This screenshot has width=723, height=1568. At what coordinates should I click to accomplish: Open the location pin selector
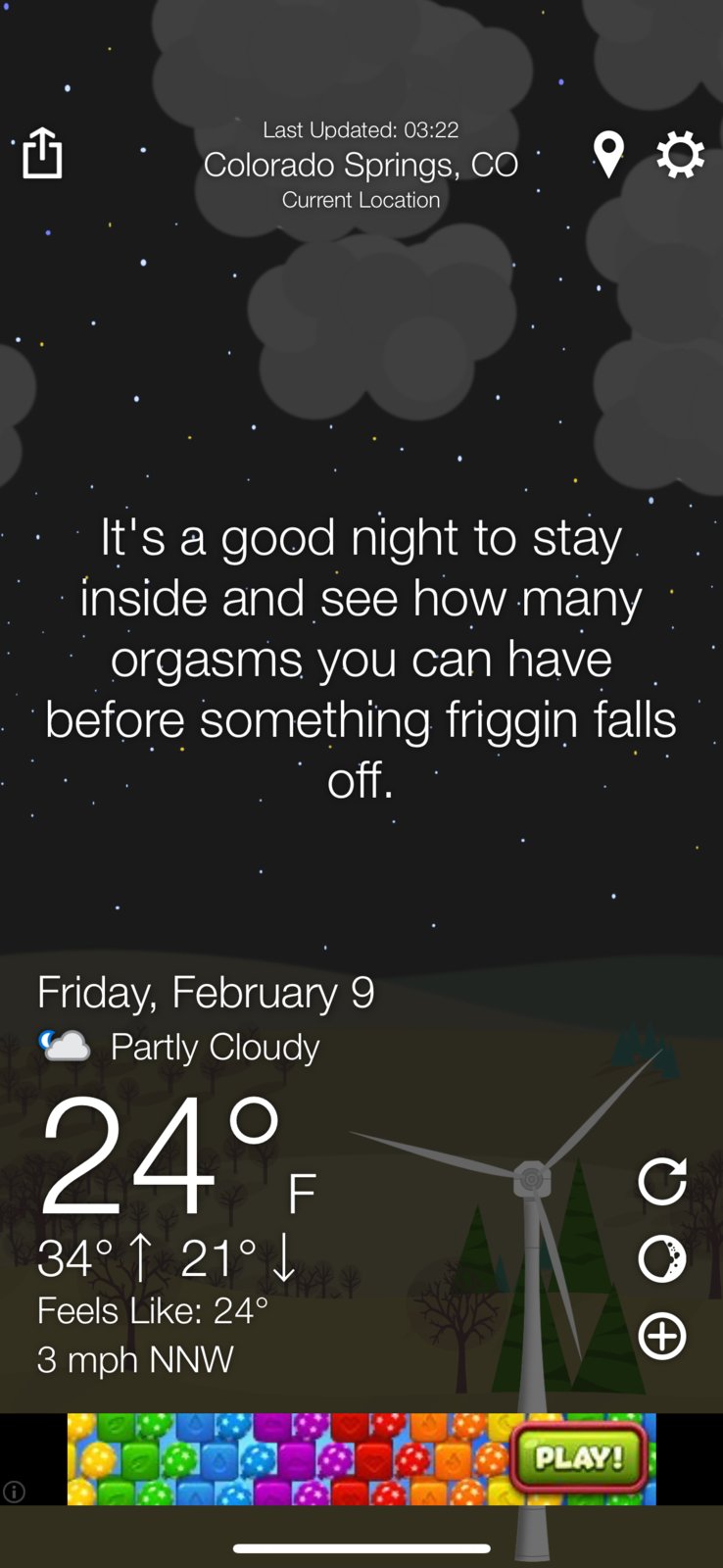click(x=608, y=155)
